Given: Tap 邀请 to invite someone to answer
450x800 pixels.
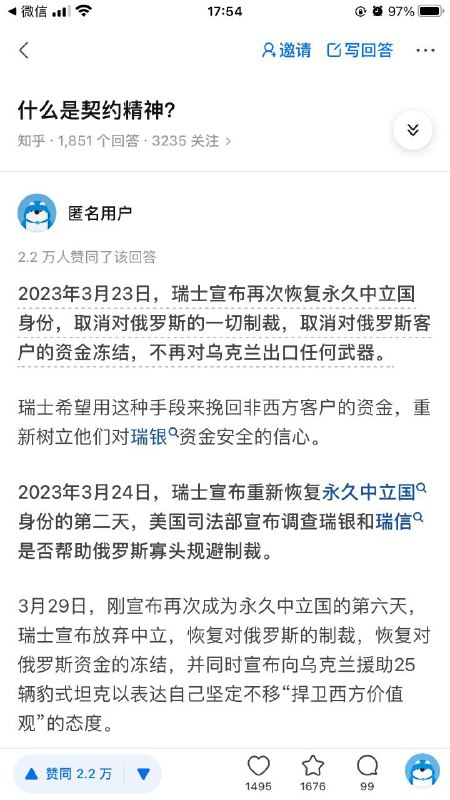Looking at the screenshot, I should tap(286, 50).
